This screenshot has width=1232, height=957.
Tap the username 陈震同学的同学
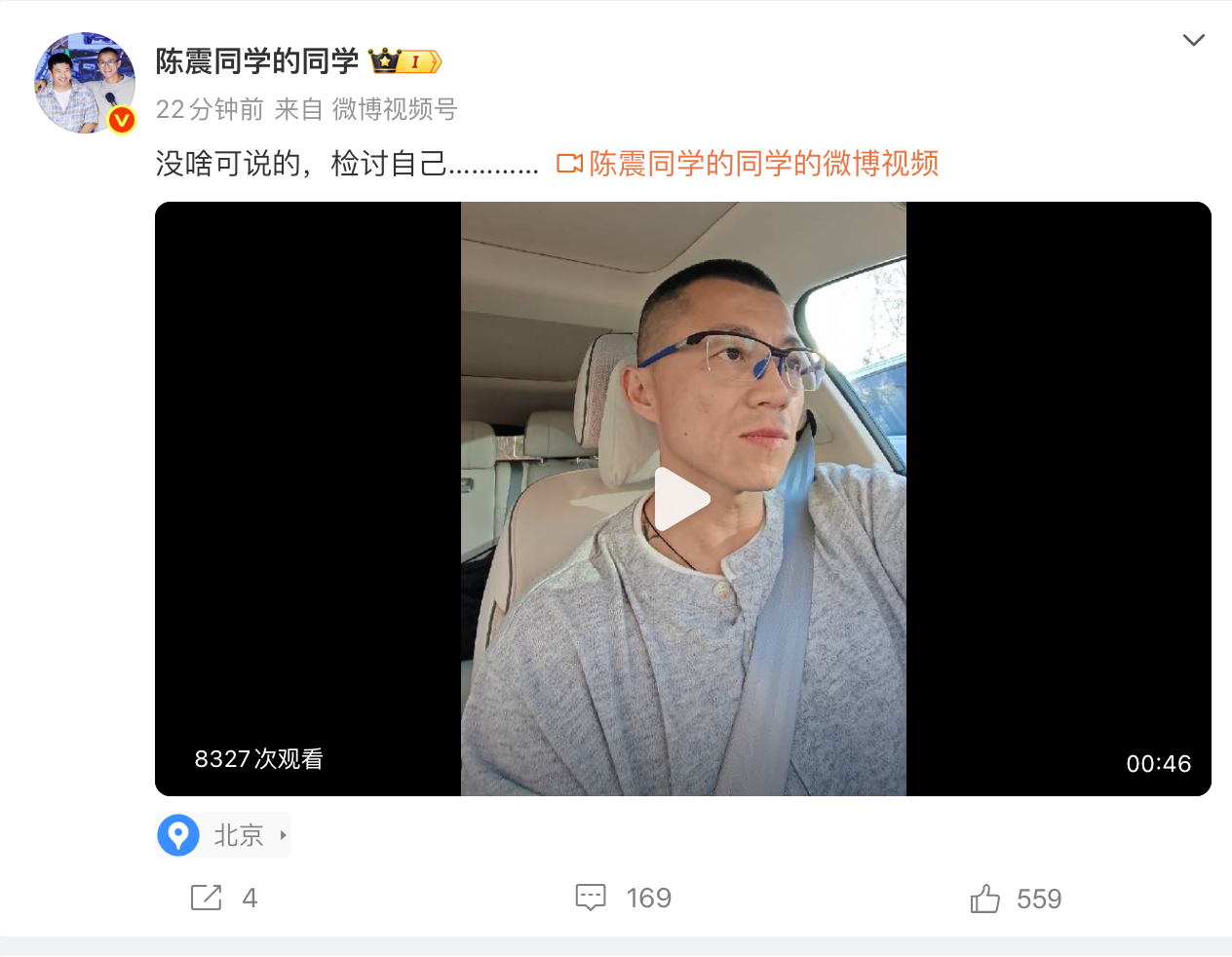tap(257, 61)
